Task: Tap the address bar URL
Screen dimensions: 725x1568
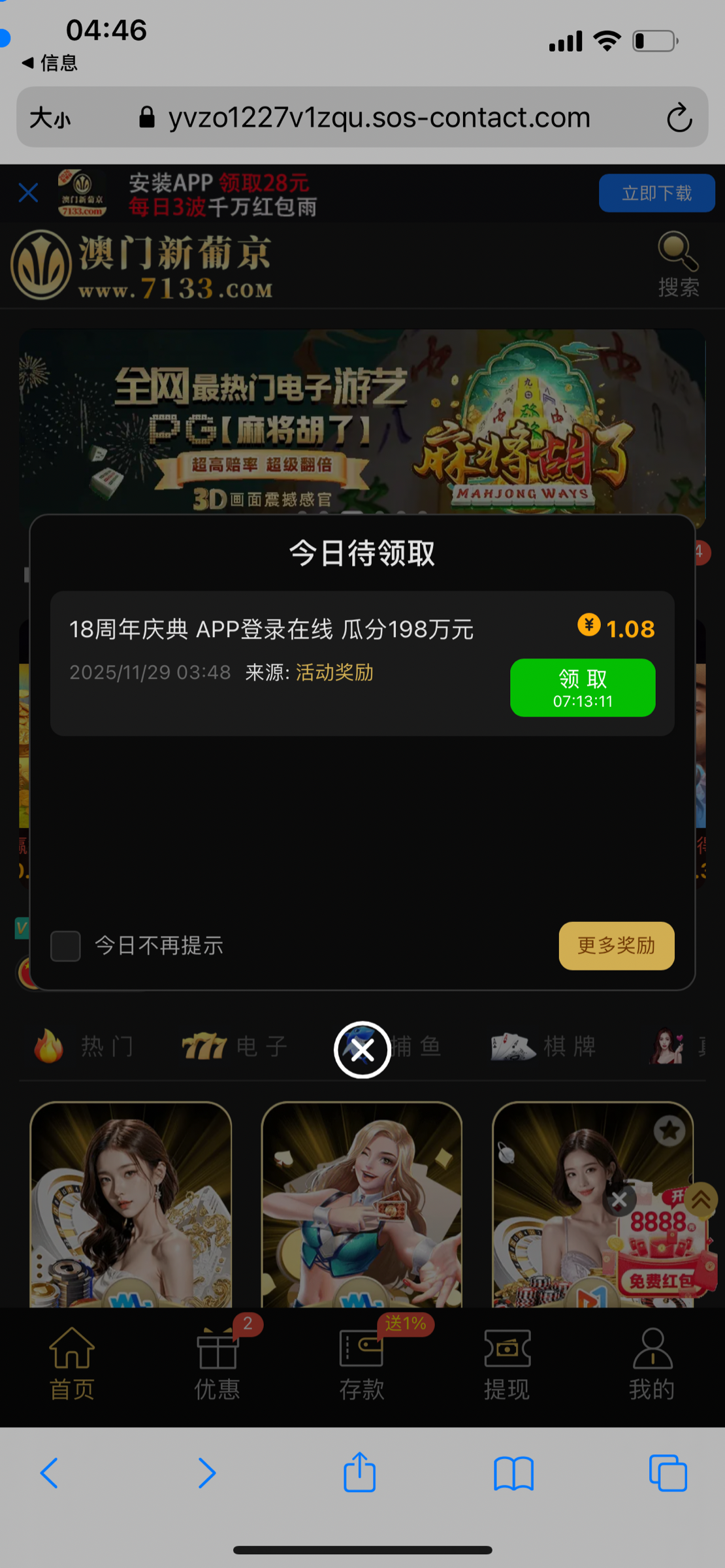Action: pyautogui.click(x=379, y=118)
